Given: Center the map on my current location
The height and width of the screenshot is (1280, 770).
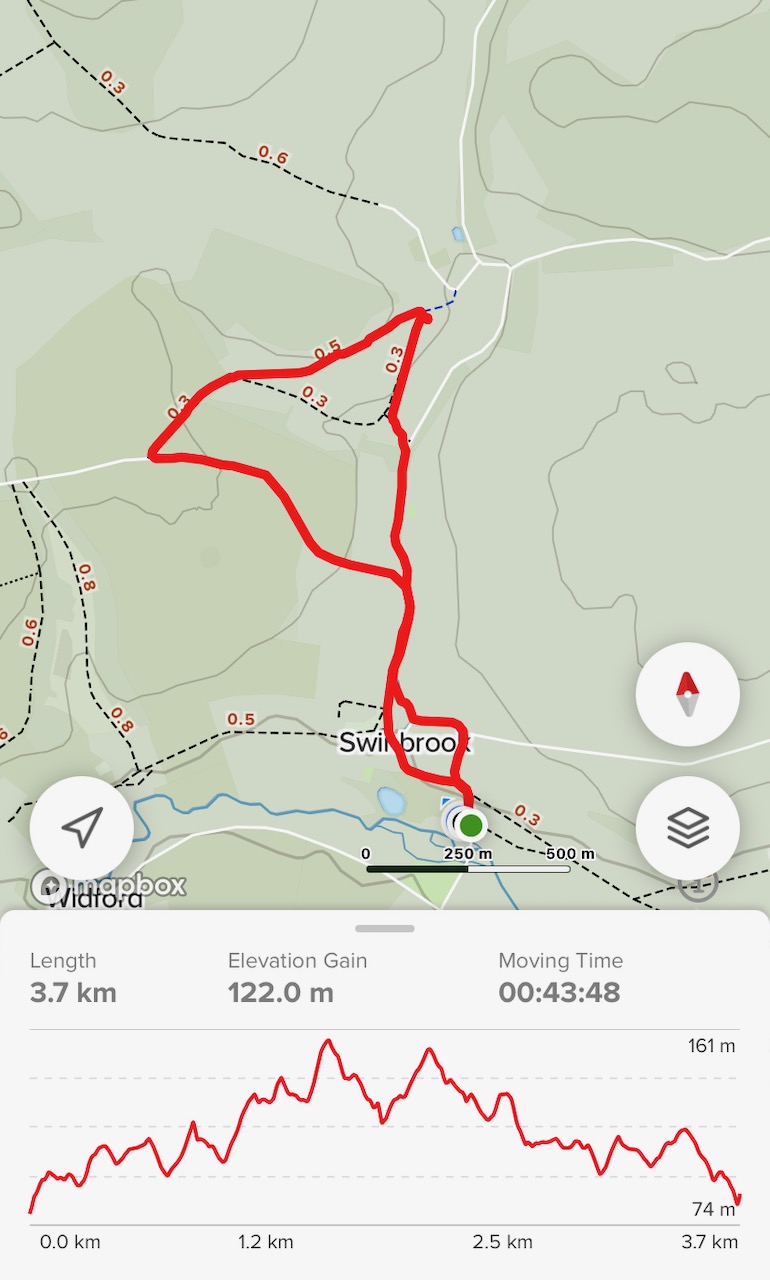Looking at the screenshot, I should pos(82,828).
